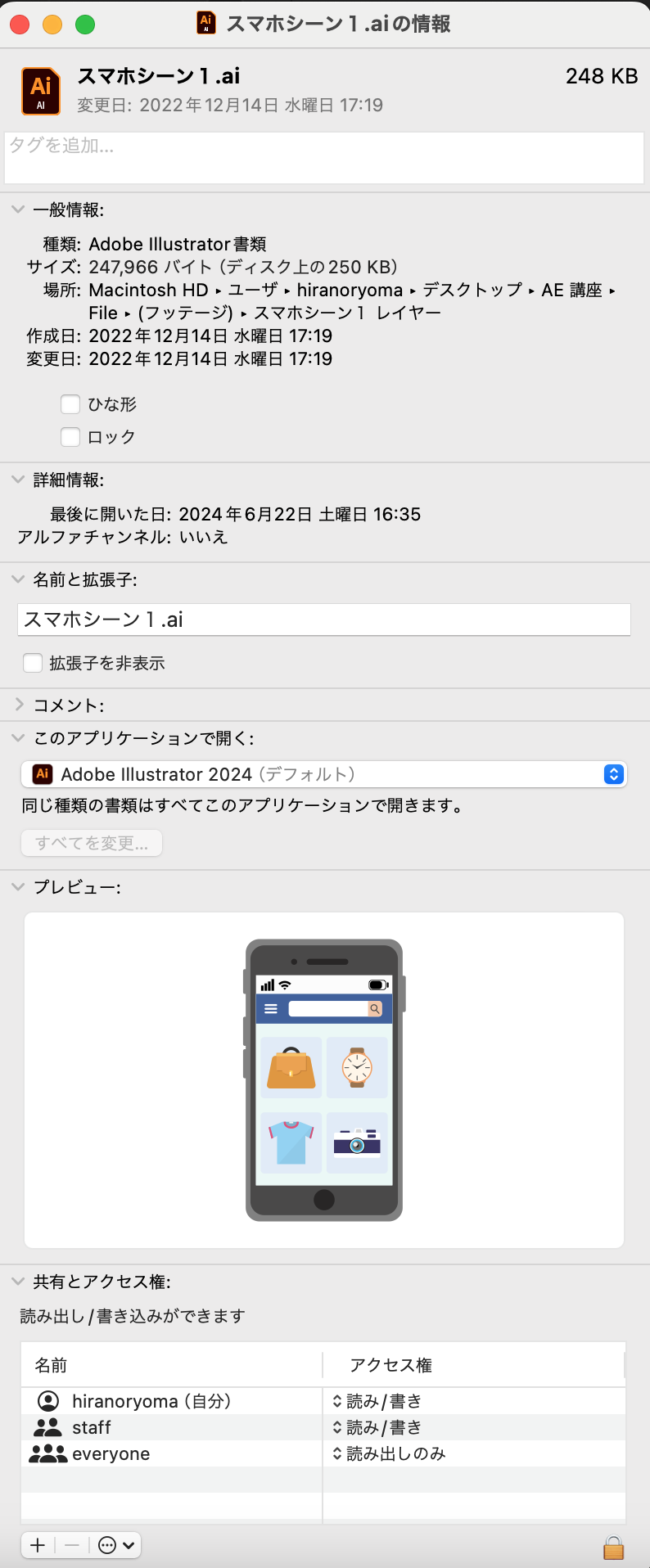Click the Illustrator file icon at the top
Screen dimensions: 650x1568
tap(40, 91)
